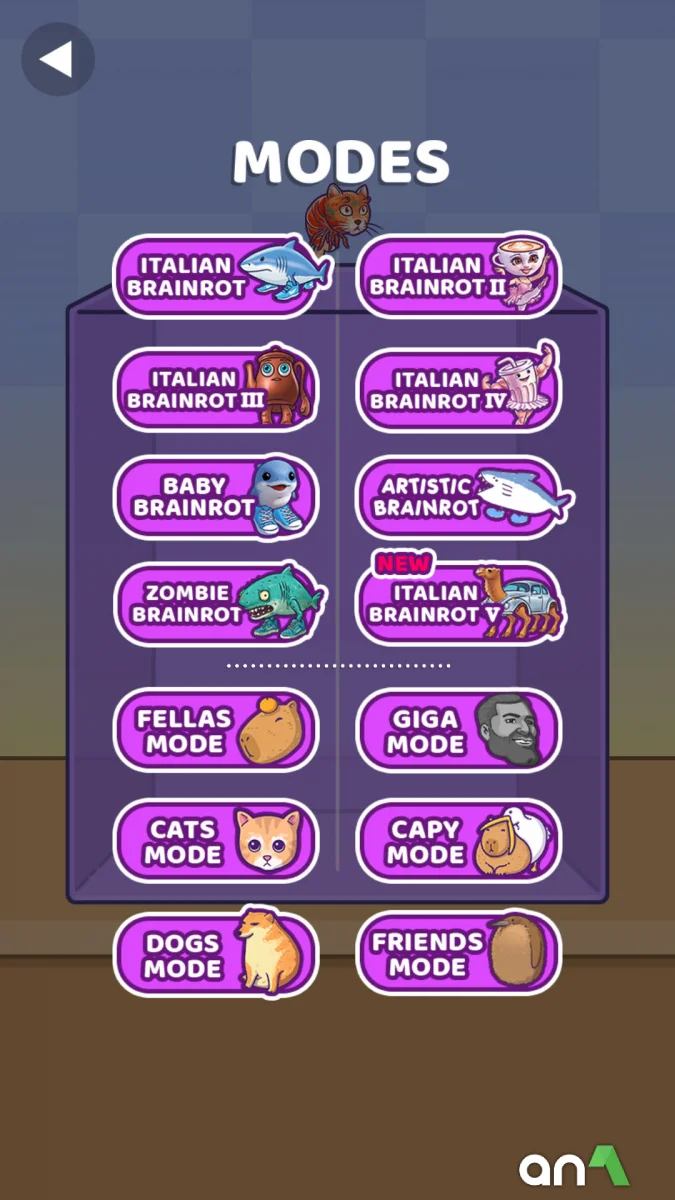Select Artistic Brainrot mode
The height and width of the screenshot is (1200, 675).
point(458,497)
